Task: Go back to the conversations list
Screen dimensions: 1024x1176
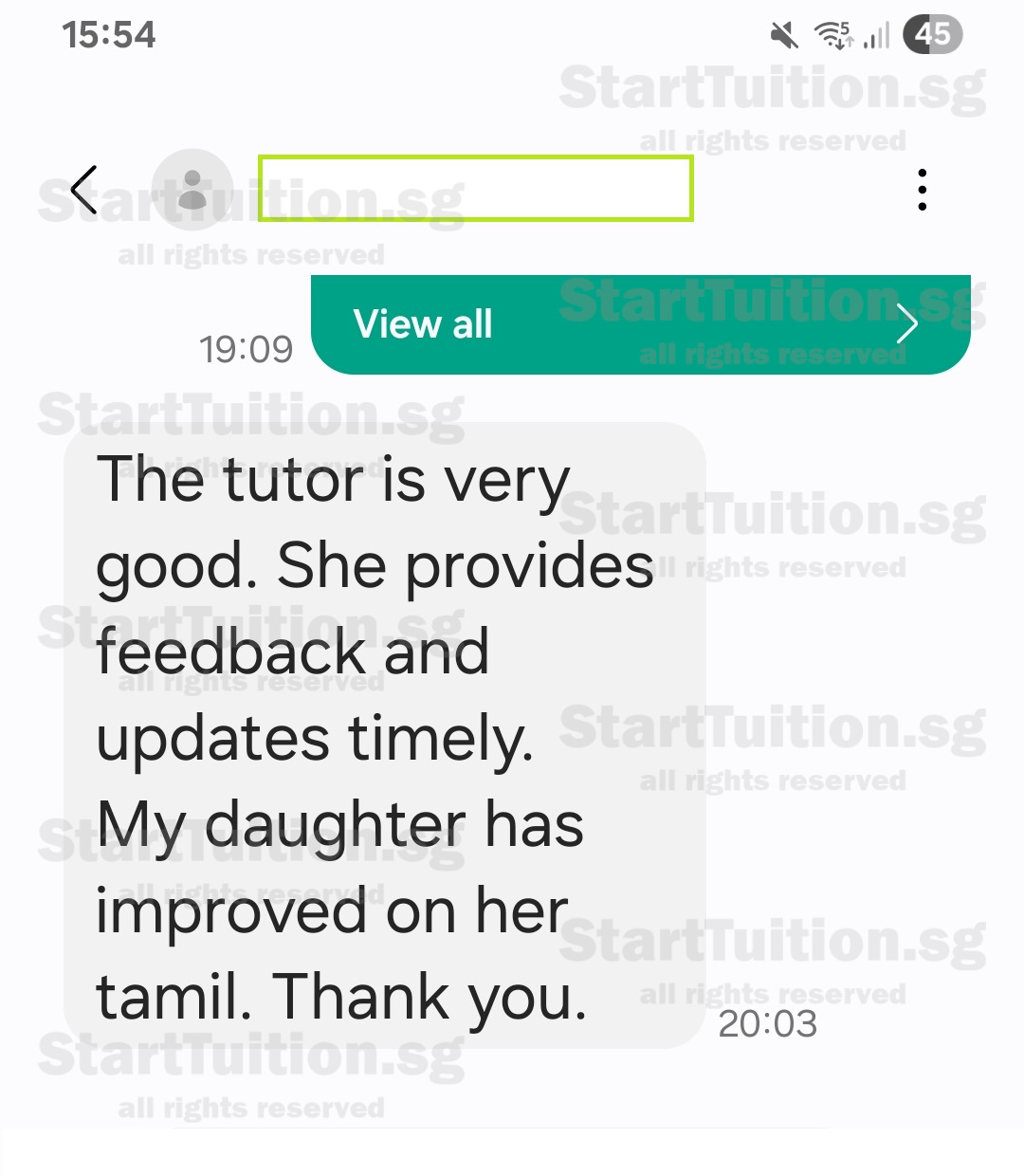Action: [84, 190]
